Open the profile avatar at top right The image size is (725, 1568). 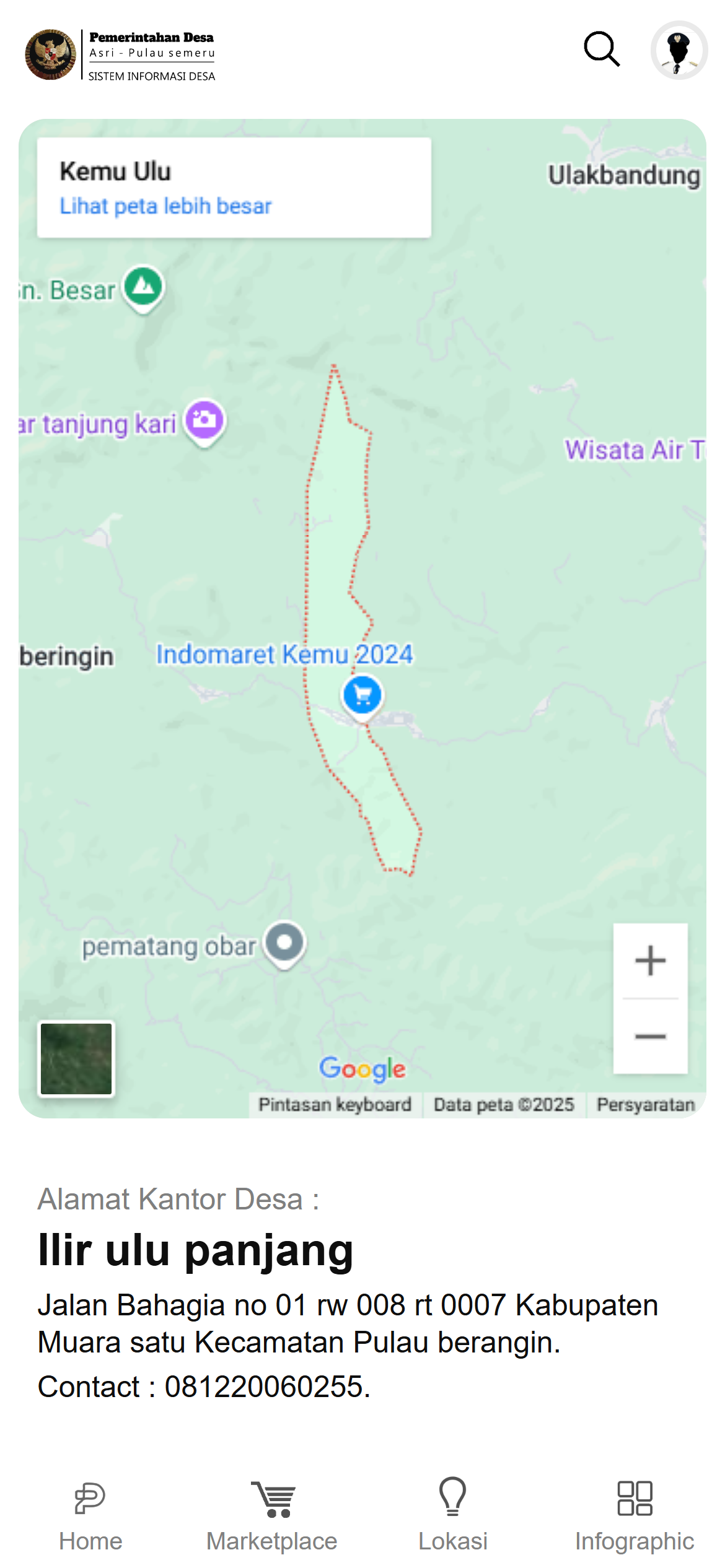coord(679,50)
